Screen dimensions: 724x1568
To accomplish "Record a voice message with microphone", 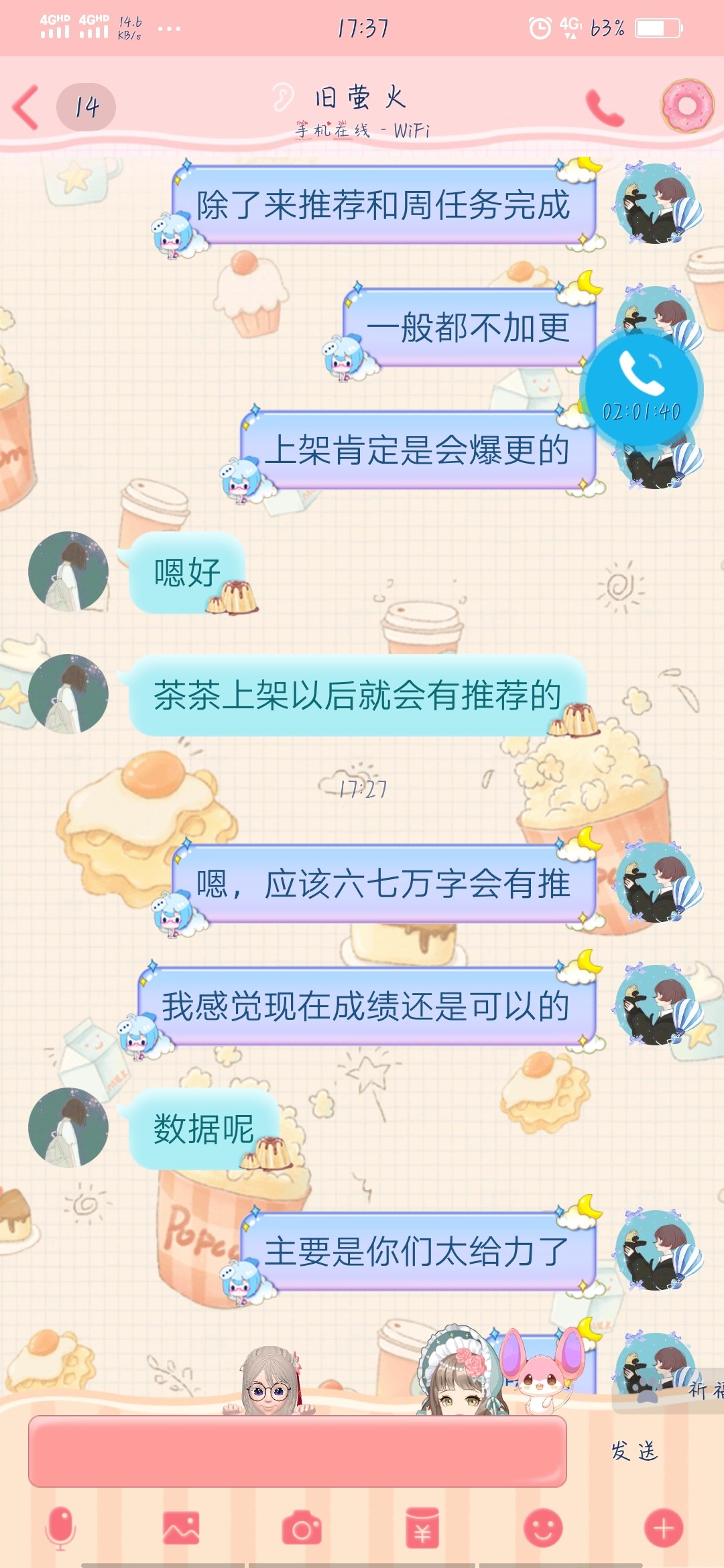I will click(60, 1528).
